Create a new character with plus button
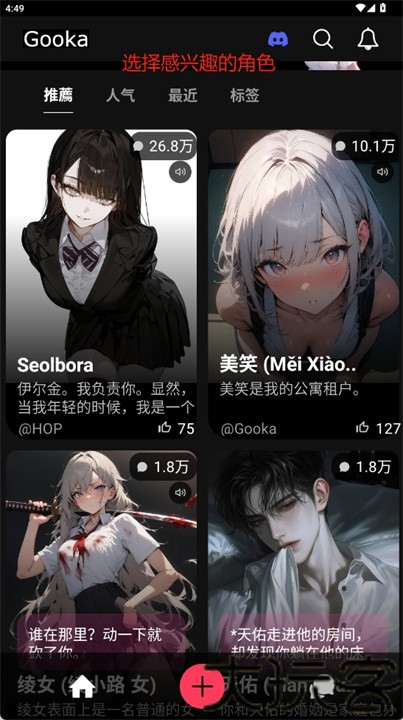403x720 pixels. click(202, 687)
